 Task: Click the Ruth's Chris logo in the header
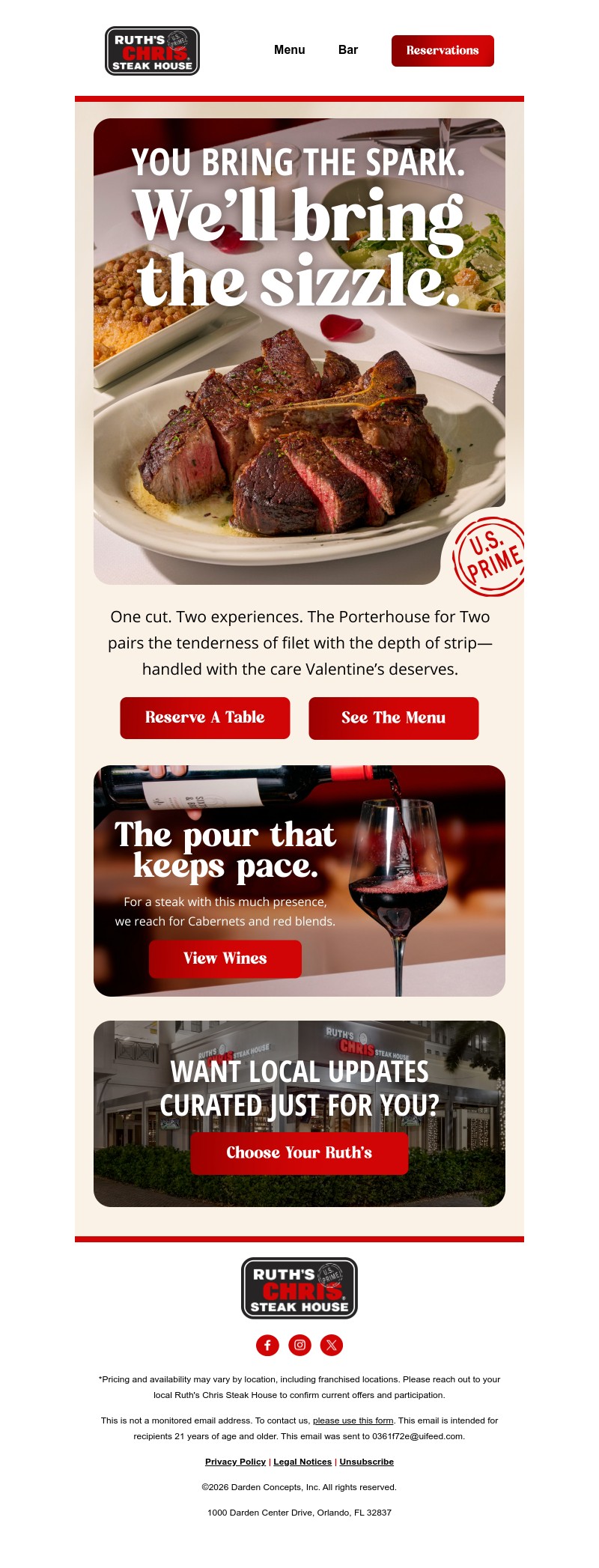150,51
